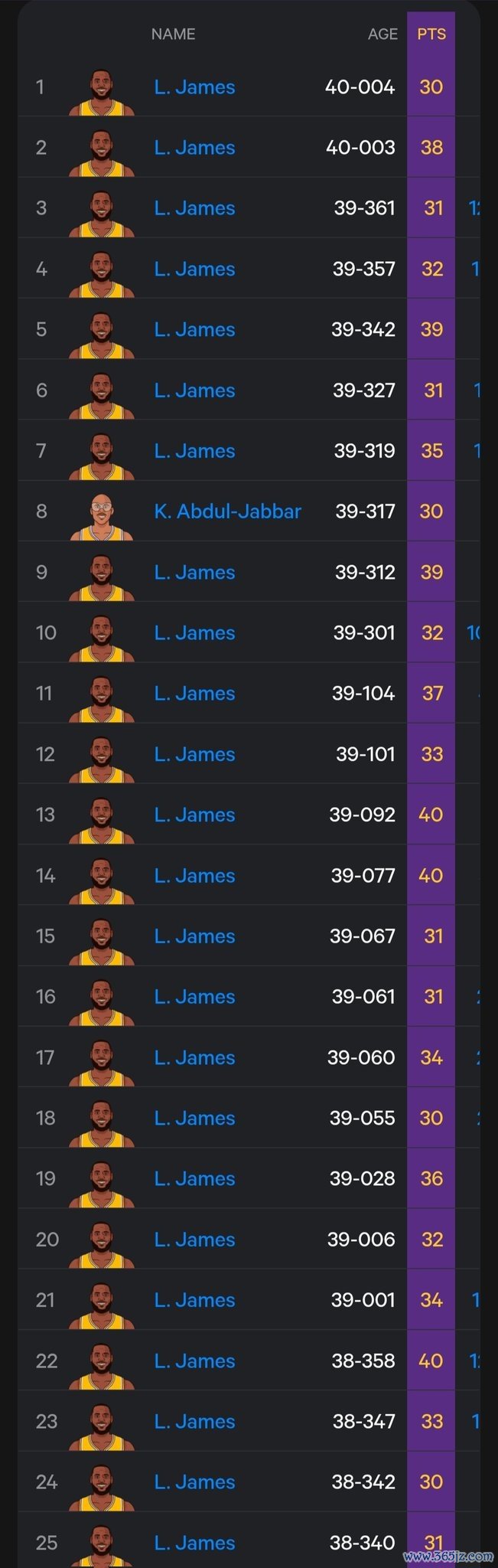Select L. James entry aged 39-342
Viewport: 498px width, 1568px height.
pos(194,330)
